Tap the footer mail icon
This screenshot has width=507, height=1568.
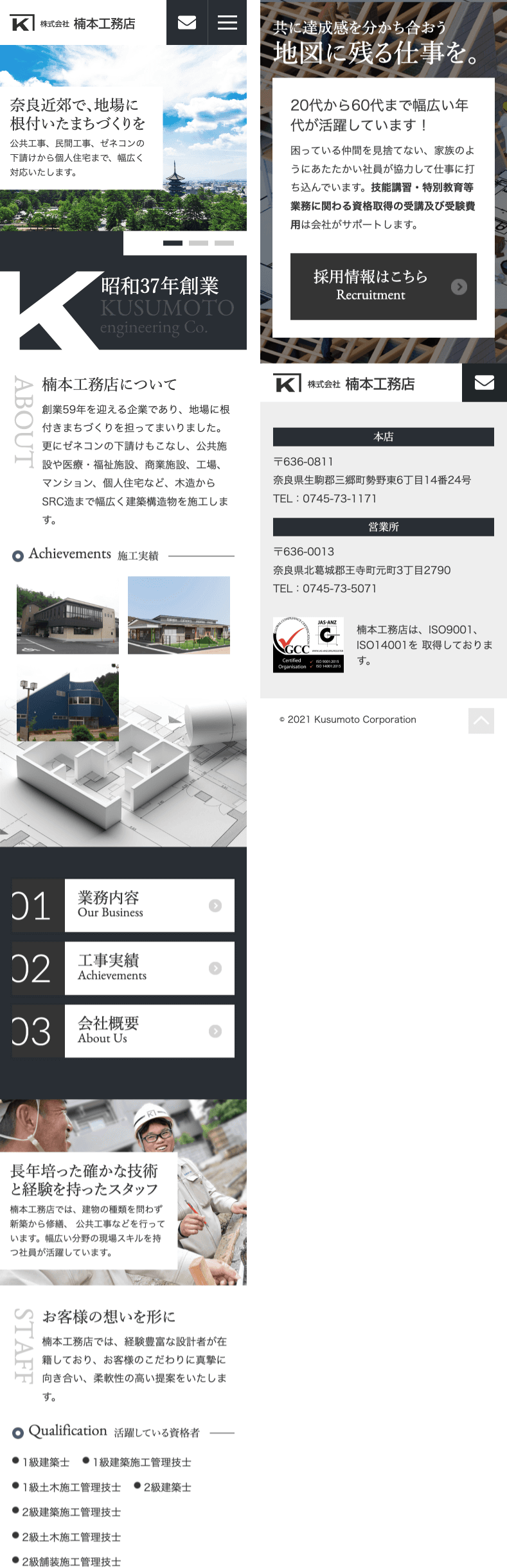coord(485,383)
